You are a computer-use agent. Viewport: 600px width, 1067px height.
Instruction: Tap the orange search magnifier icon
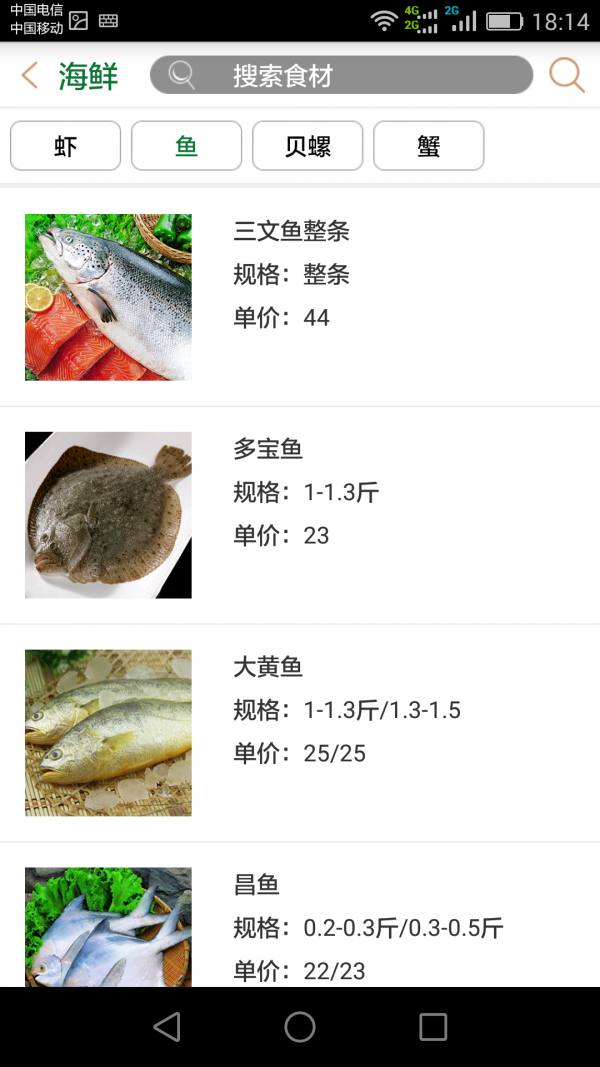567,75
